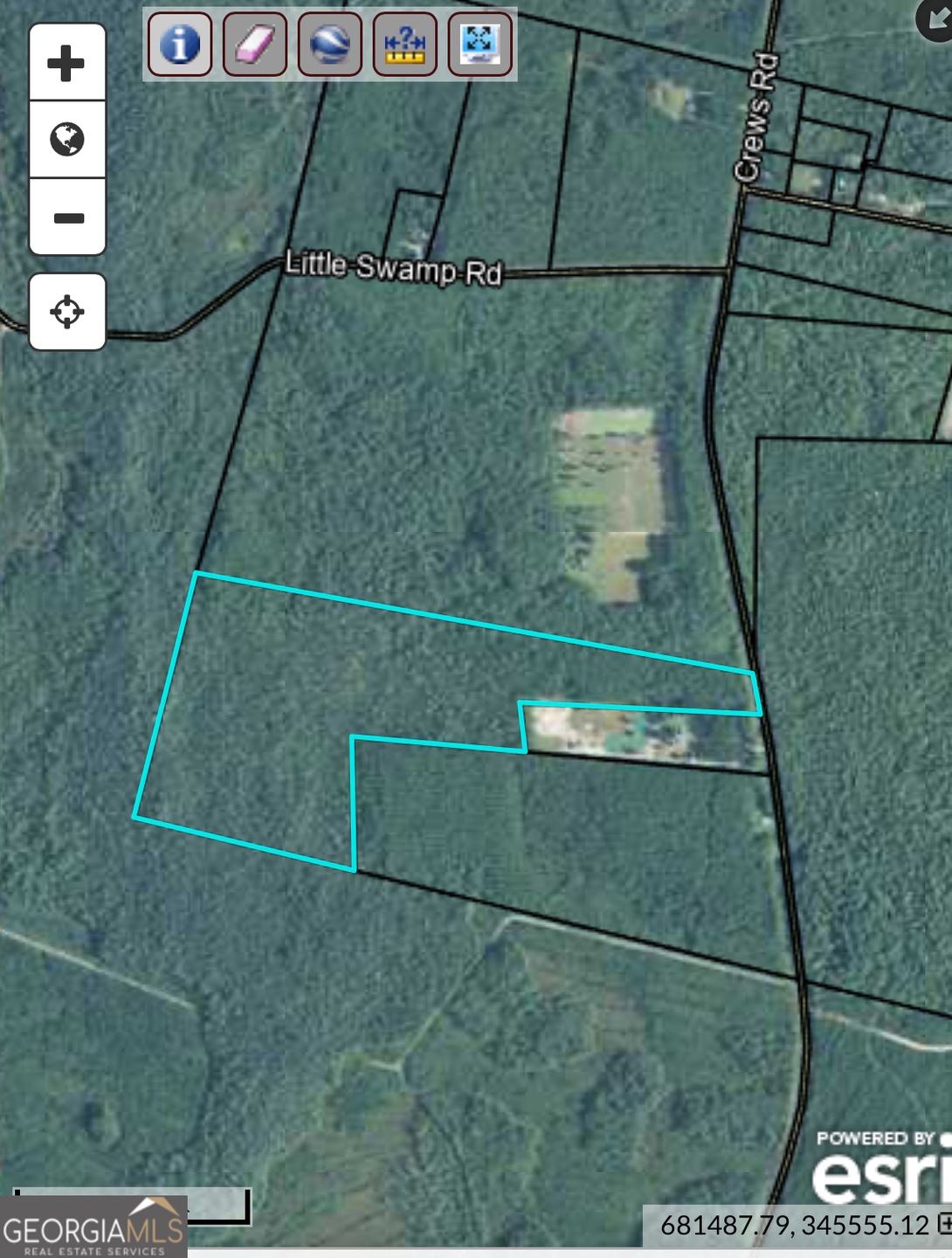Reset map to default extent globe
The width and height of the screenshot is (952, 1258).
(x=66, y=140)
